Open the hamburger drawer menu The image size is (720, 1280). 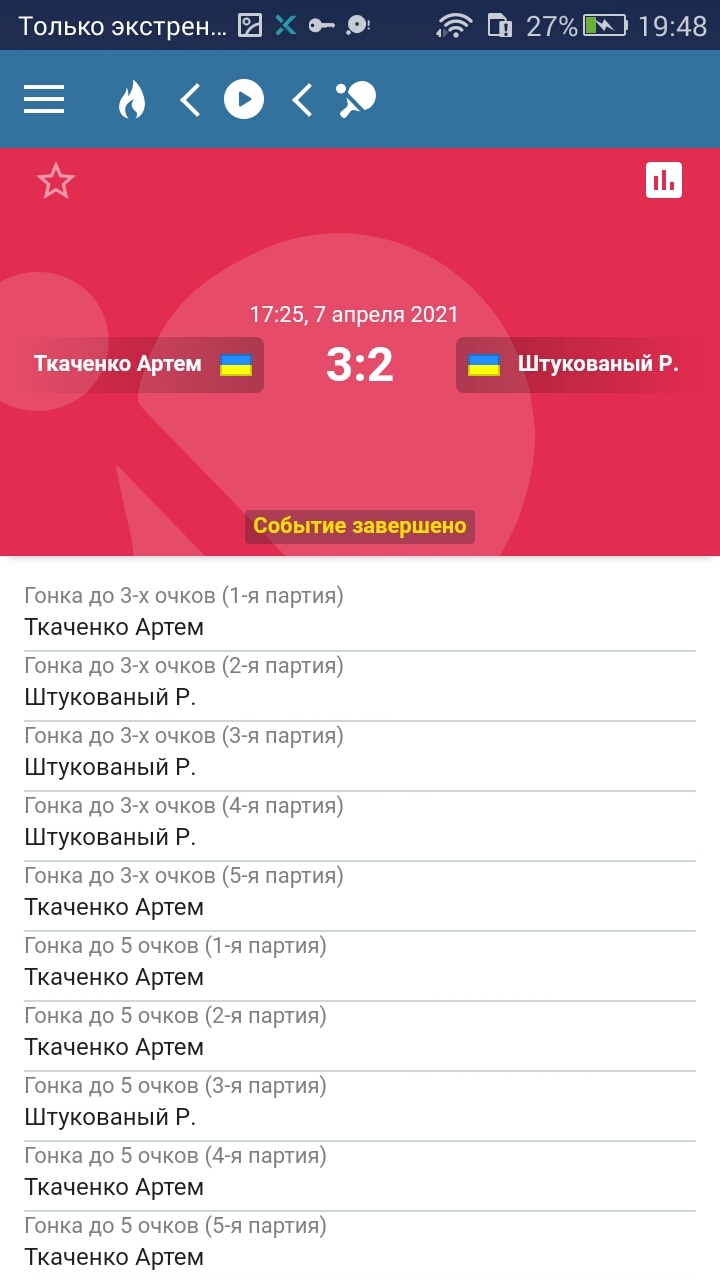(44, 99)
